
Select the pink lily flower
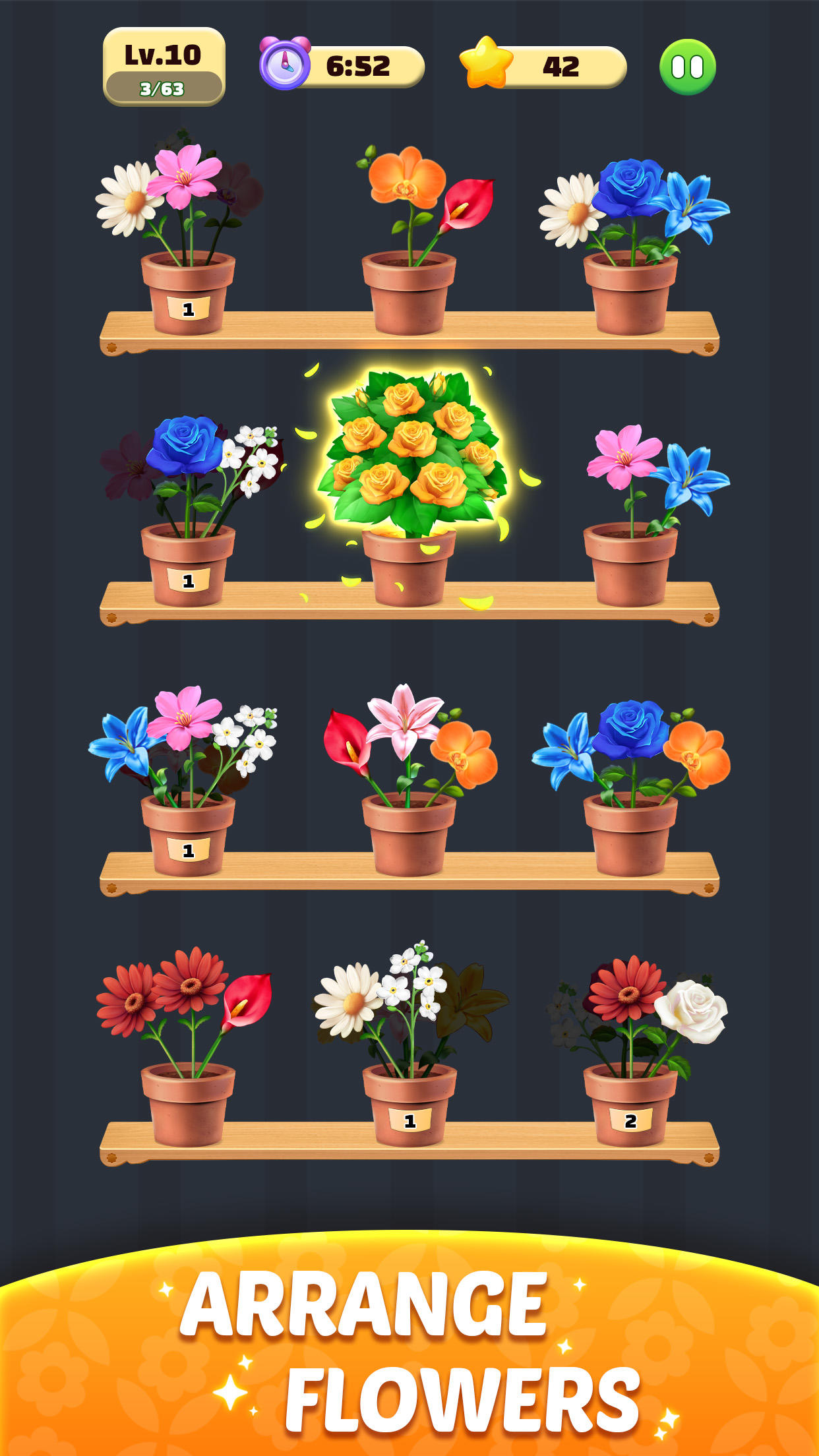(404, 721)
